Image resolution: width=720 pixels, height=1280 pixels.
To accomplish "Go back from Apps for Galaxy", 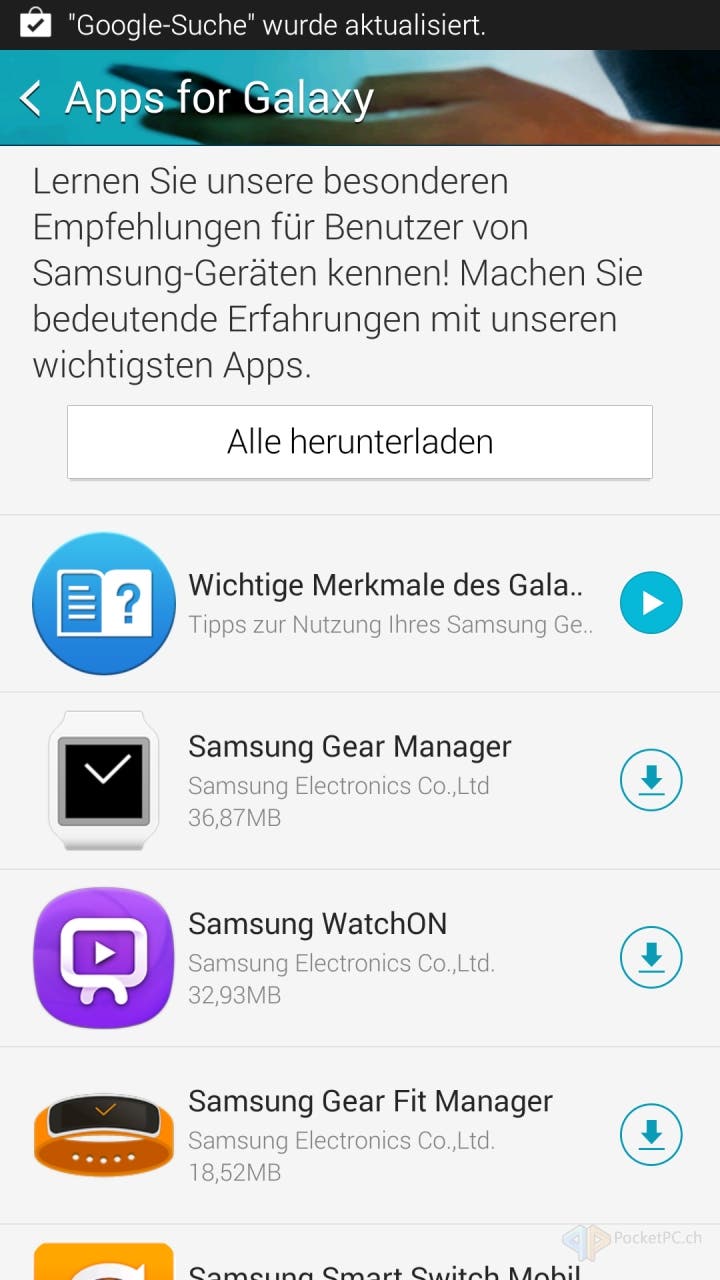I will pos(31,98).
